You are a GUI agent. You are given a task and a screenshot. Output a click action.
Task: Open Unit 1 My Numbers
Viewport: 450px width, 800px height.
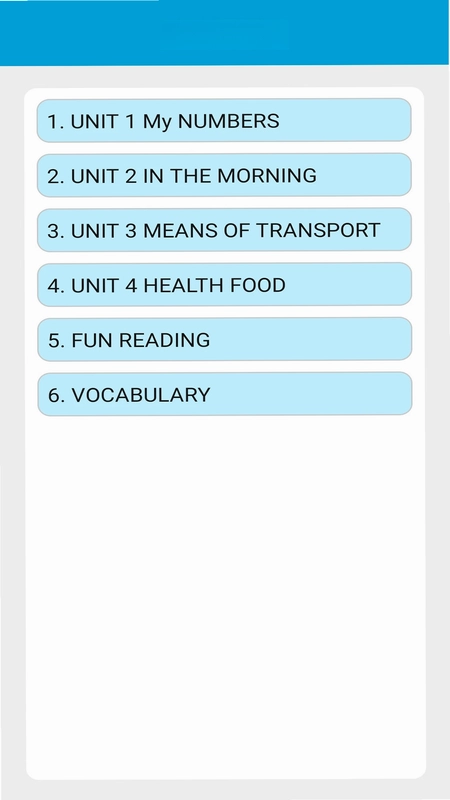(224, 120)
